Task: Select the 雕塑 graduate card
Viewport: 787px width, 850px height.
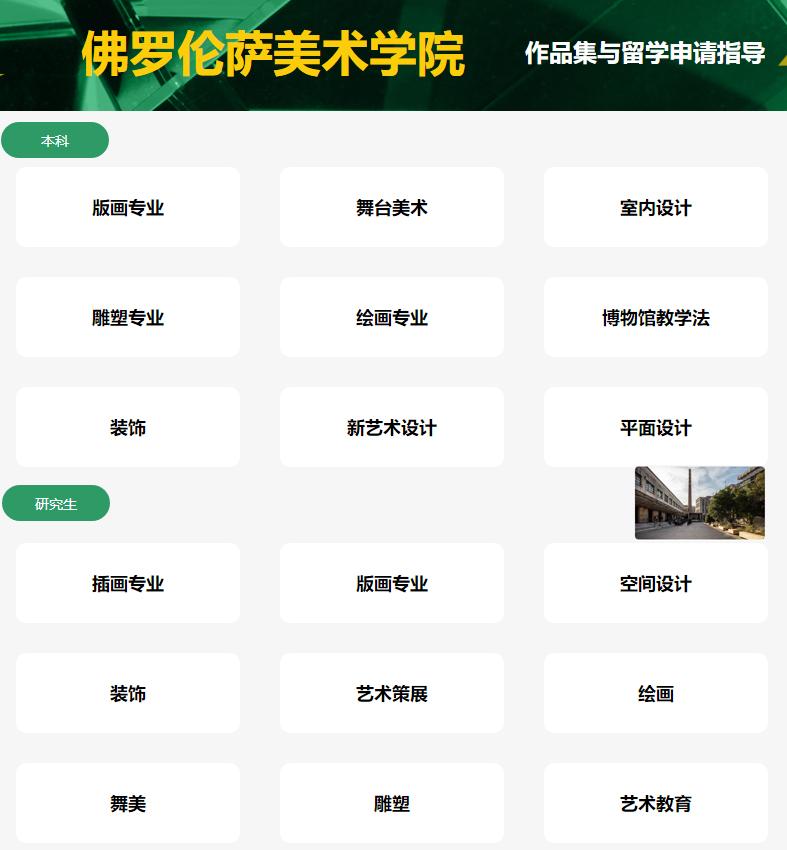Action: tap(391, 803)
